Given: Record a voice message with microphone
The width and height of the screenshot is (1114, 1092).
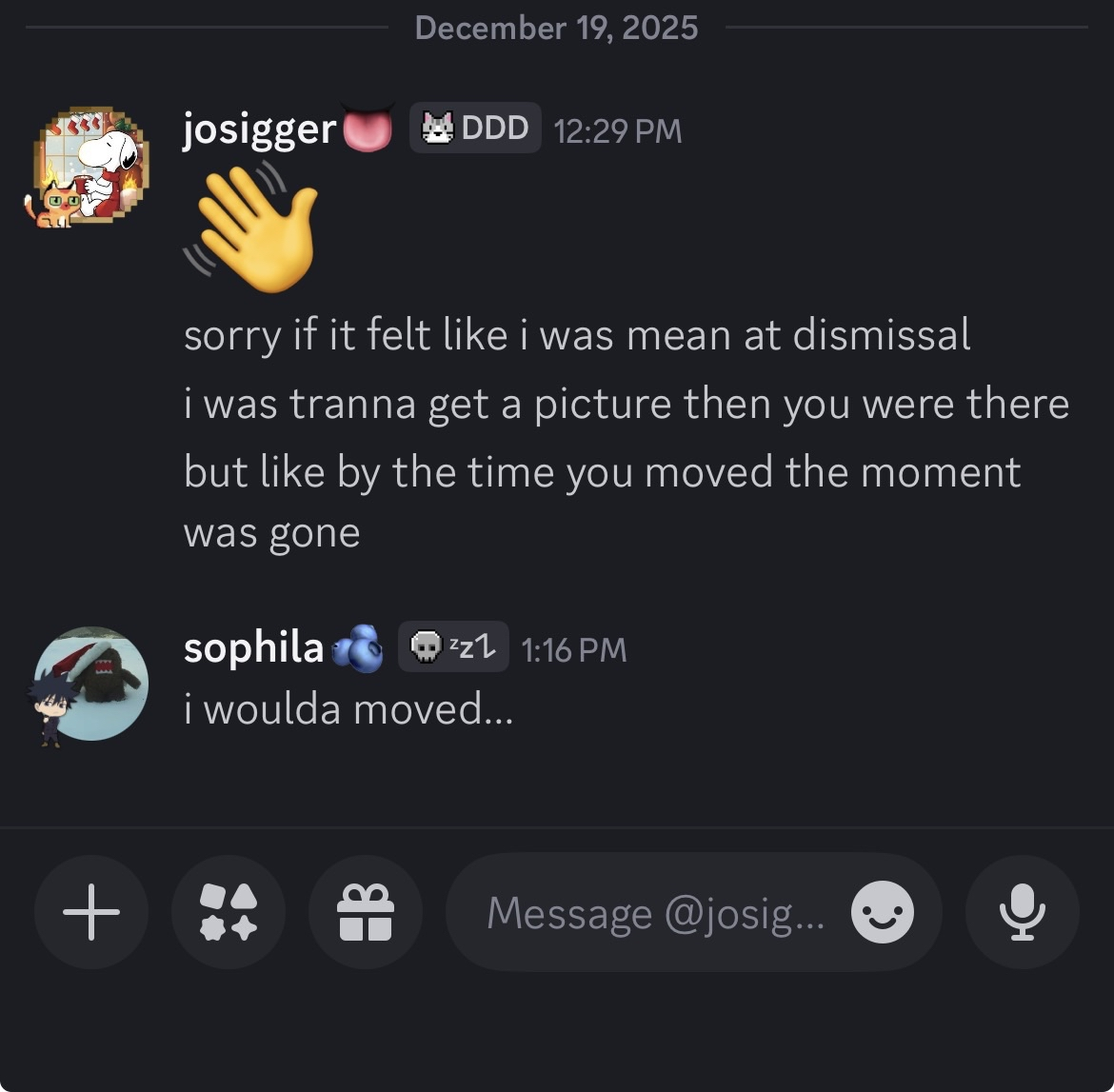Looking at the screenshot, I should pos(1022,912).
